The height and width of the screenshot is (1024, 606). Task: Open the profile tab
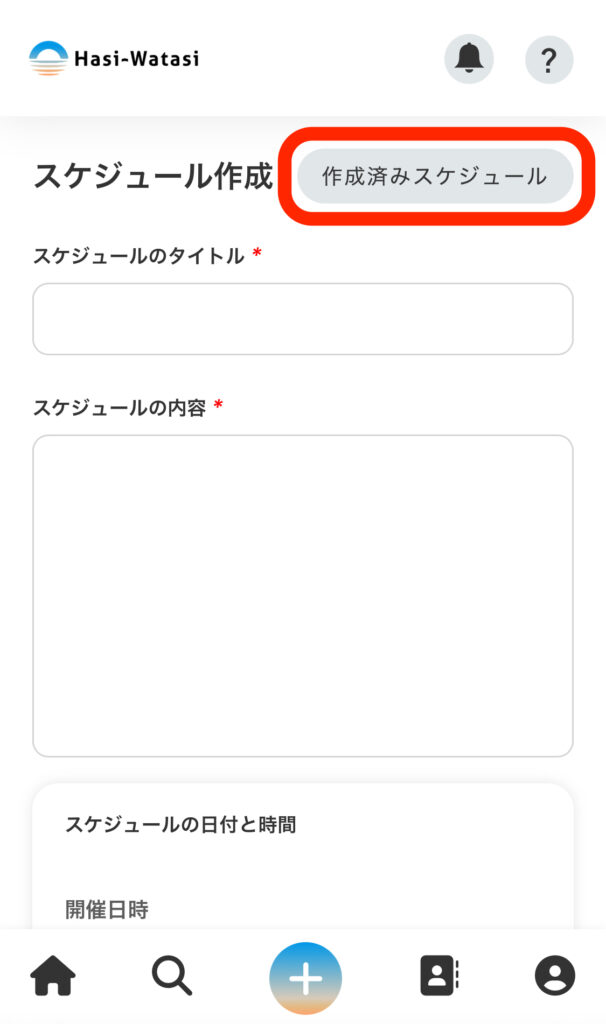tap(555, 976)
